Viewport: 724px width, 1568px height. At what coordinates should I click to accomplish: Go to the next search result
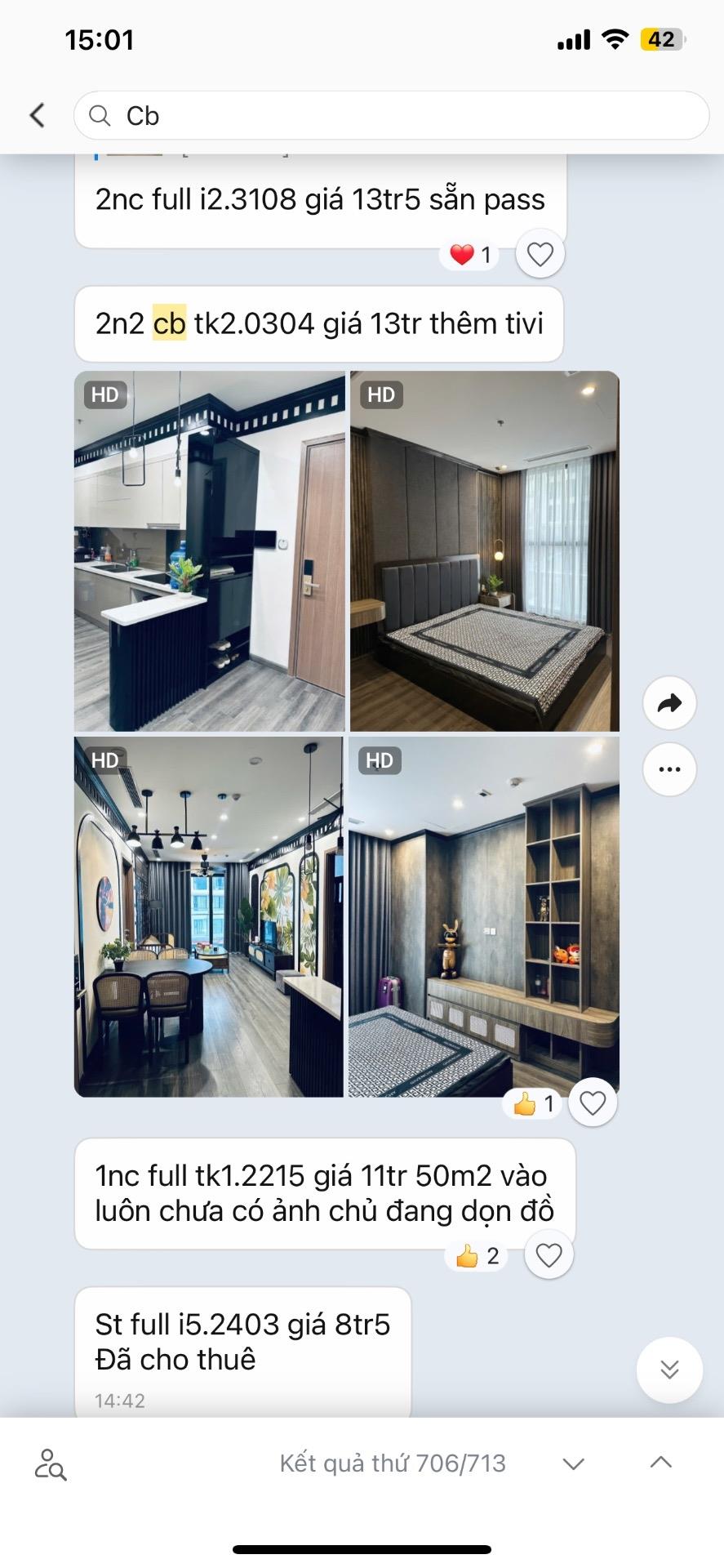574,1463
